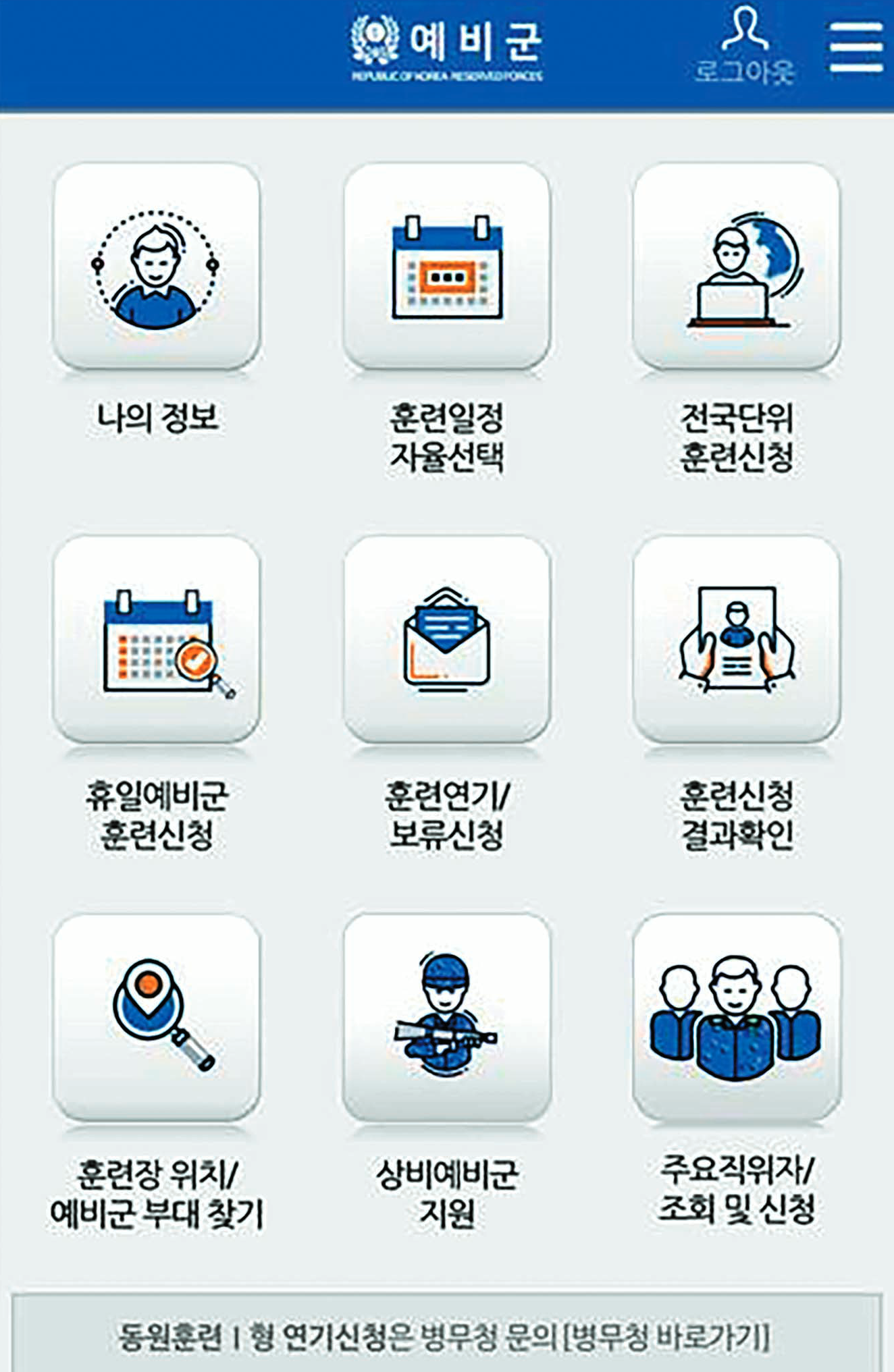This screenshot has width=894, height=1372.
Task: Tap the 훈련연기/보류신청 text label
Action: [x=446, y=817]
